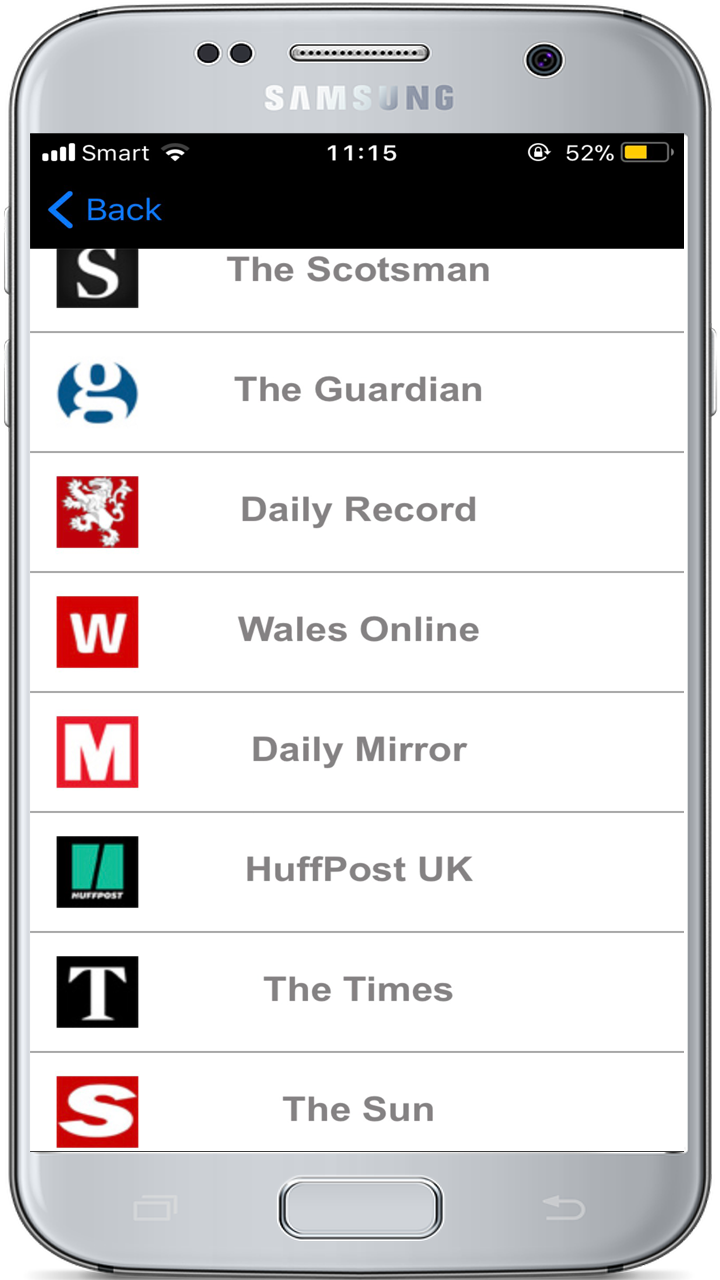Select the Daily Mirror M logo
Screen dimensions: 720x1280
[97, 752]
